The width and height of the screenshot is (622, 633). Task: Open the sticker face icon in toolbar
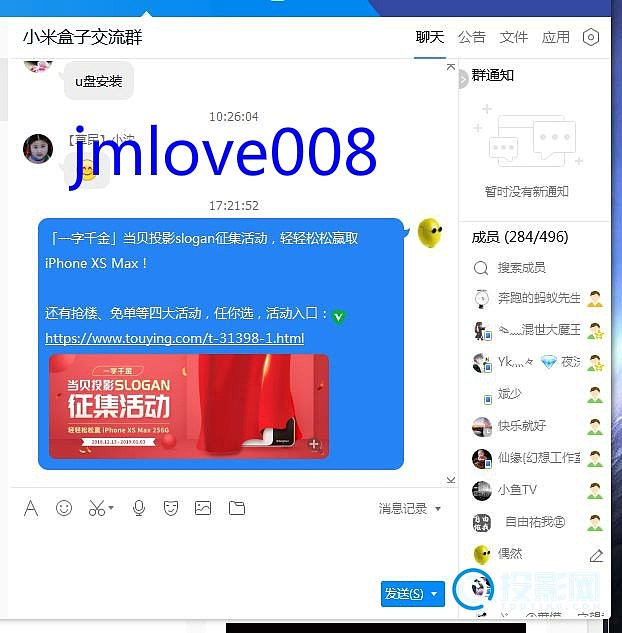point(171,508)
